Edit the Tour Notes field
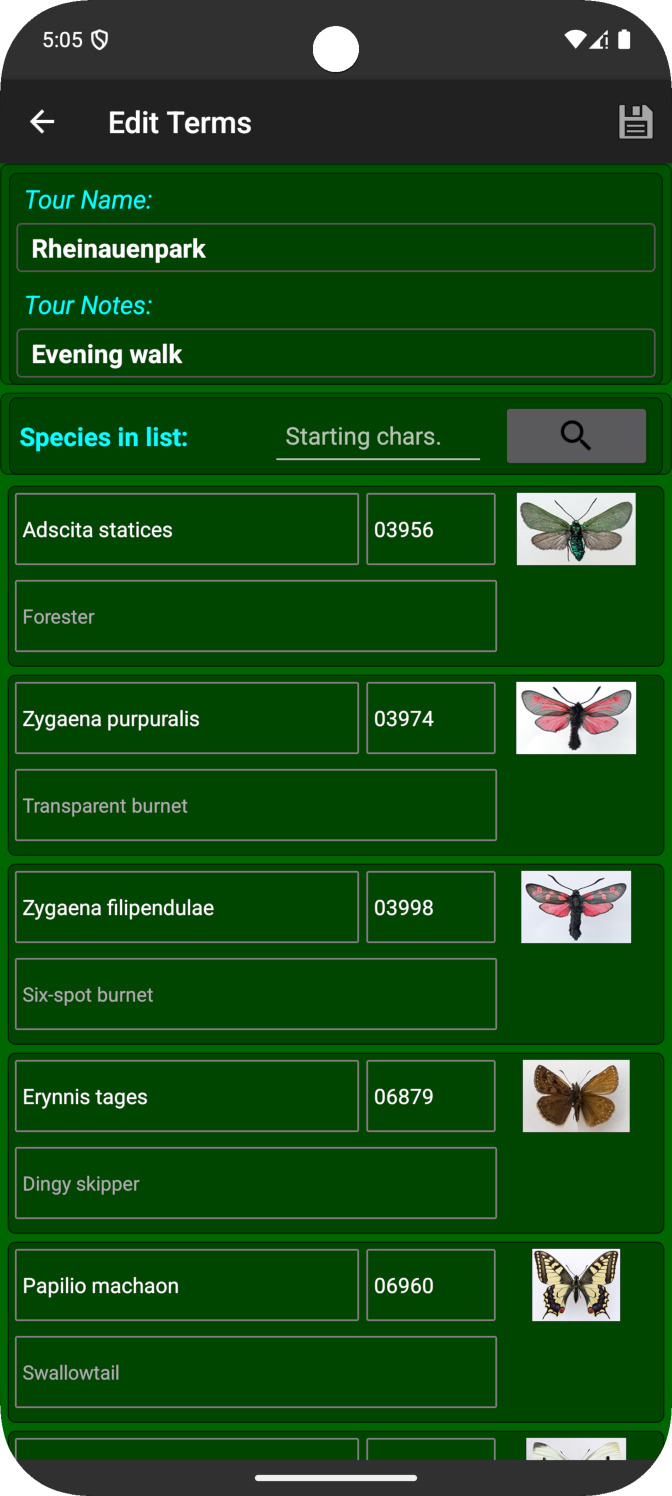 (x=336, y=354)
